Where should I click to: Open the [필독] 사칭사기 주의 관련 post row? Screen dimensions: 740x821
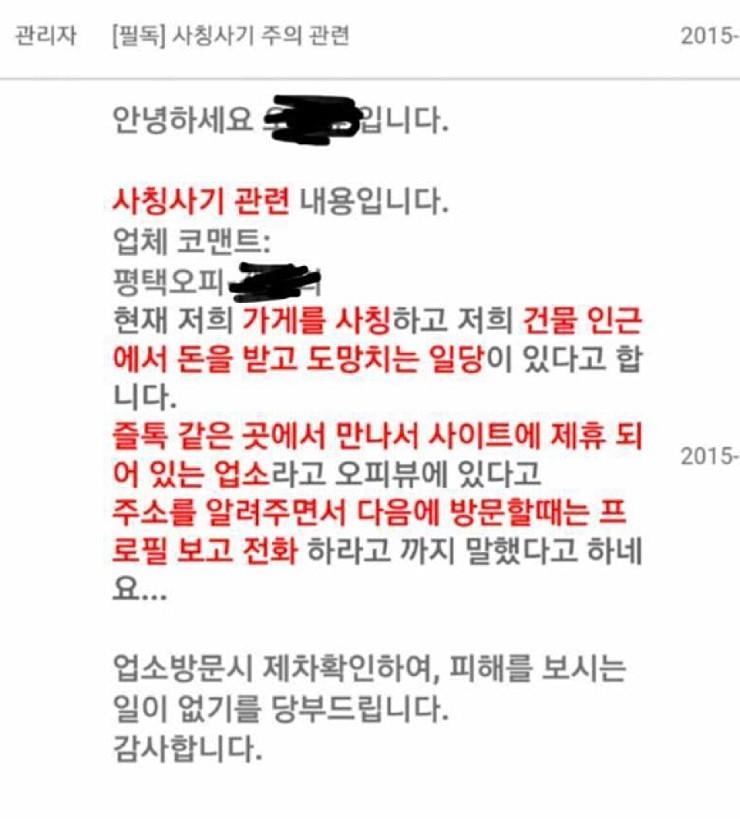(x=231, y=37)
